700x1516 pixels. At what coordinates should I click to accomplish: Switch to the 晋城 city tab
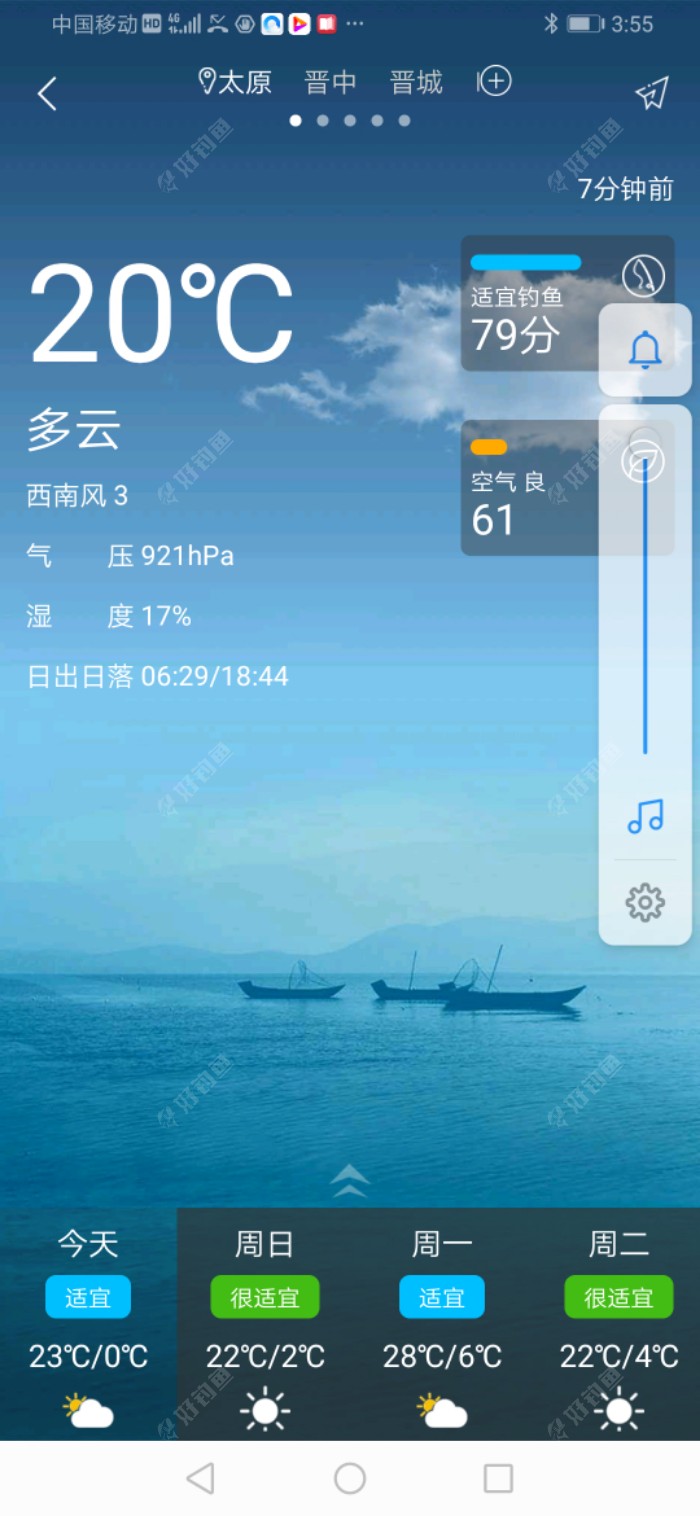pos(417,82)
